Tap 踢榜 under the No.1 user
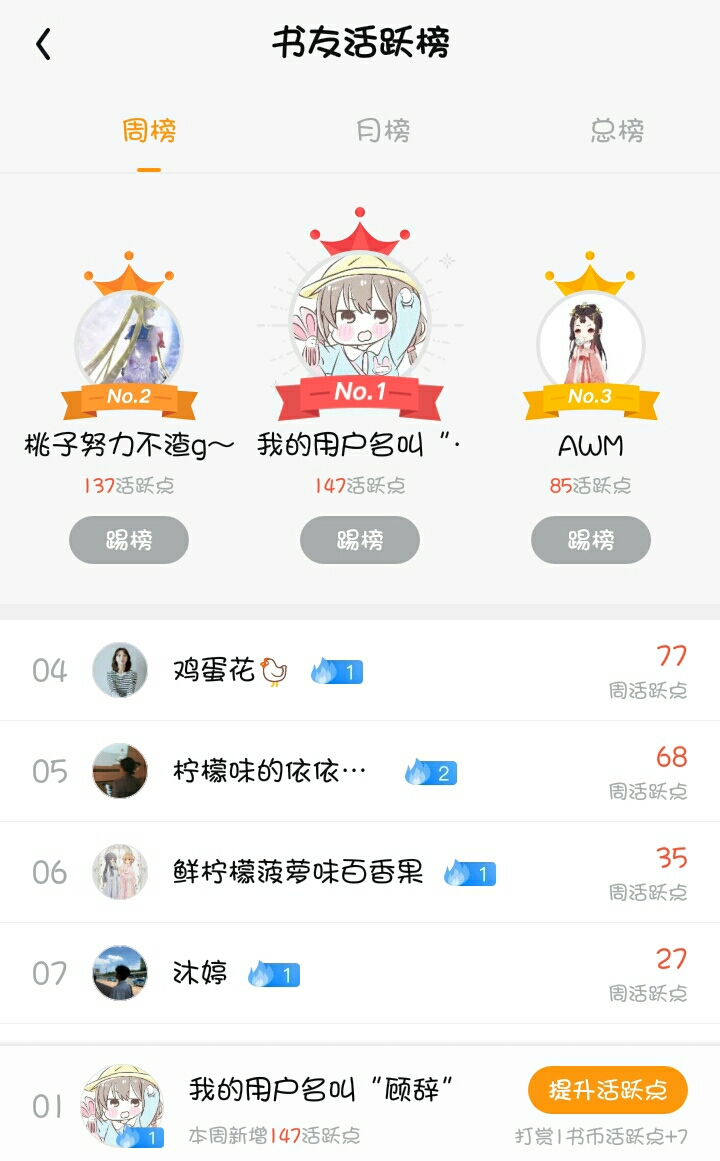Viewport: 720px width, 1161px height. click(360, 540)
